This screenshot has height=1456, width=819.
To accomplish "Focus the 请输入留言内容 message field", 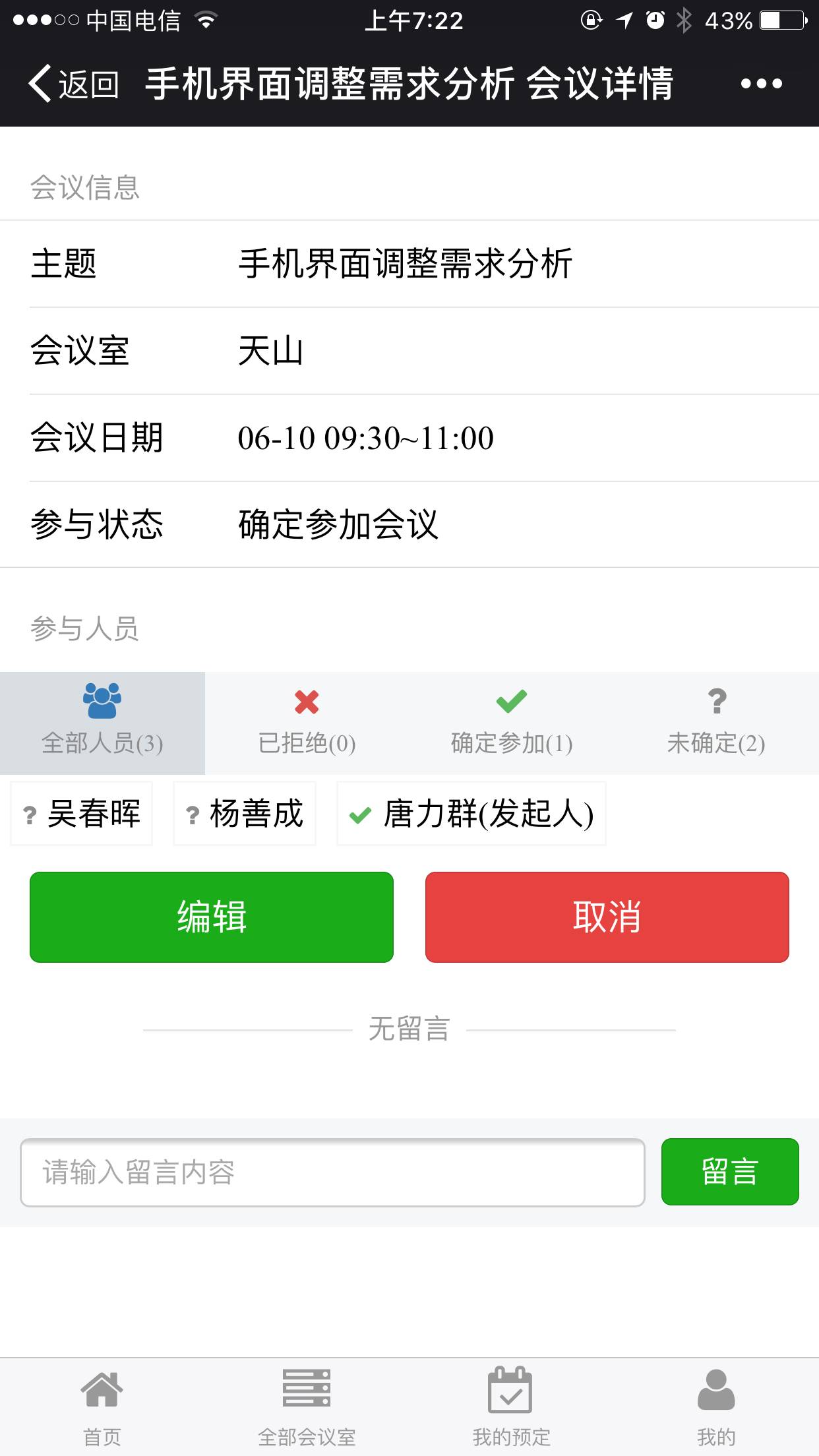I will tap(332, 1172).
